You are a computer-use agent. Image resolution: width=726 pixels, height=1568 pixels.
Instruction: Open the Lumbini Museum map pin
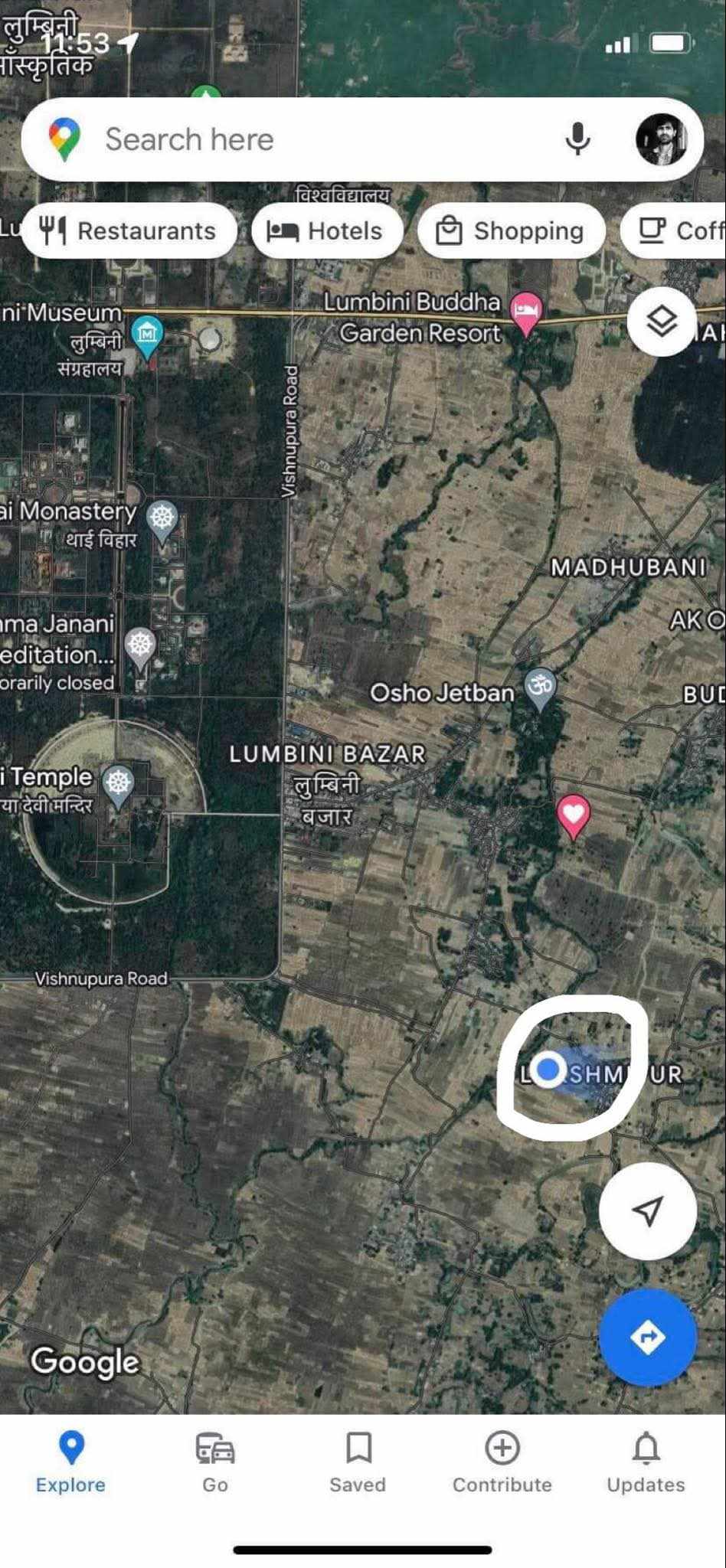tap(146, 335)
